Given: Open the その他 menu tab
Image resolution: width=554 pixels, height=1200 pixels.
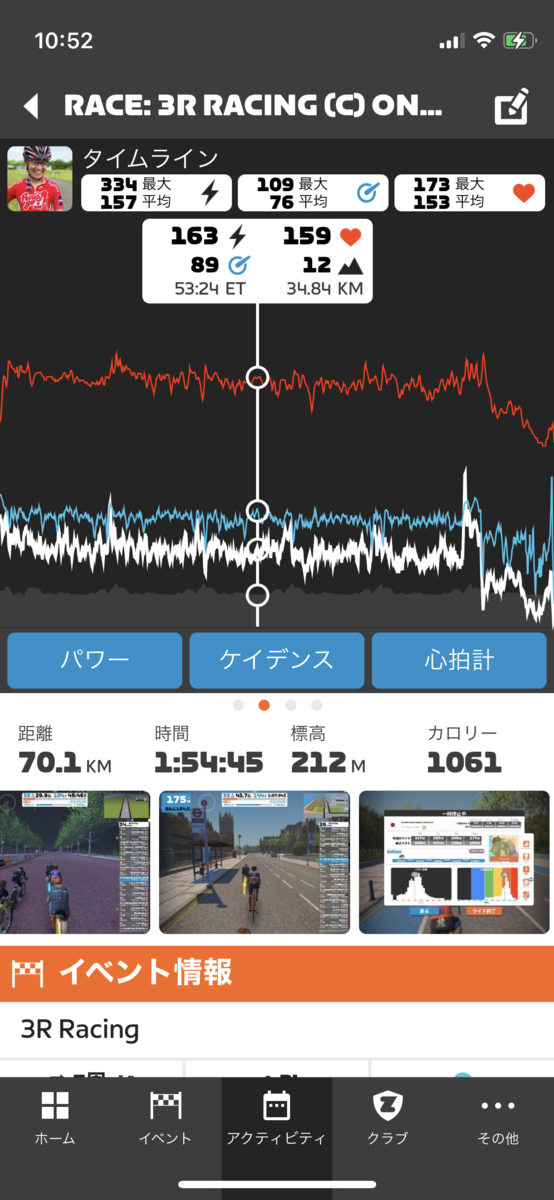Looking at the screenshot, I should (x=498, y=1119).
